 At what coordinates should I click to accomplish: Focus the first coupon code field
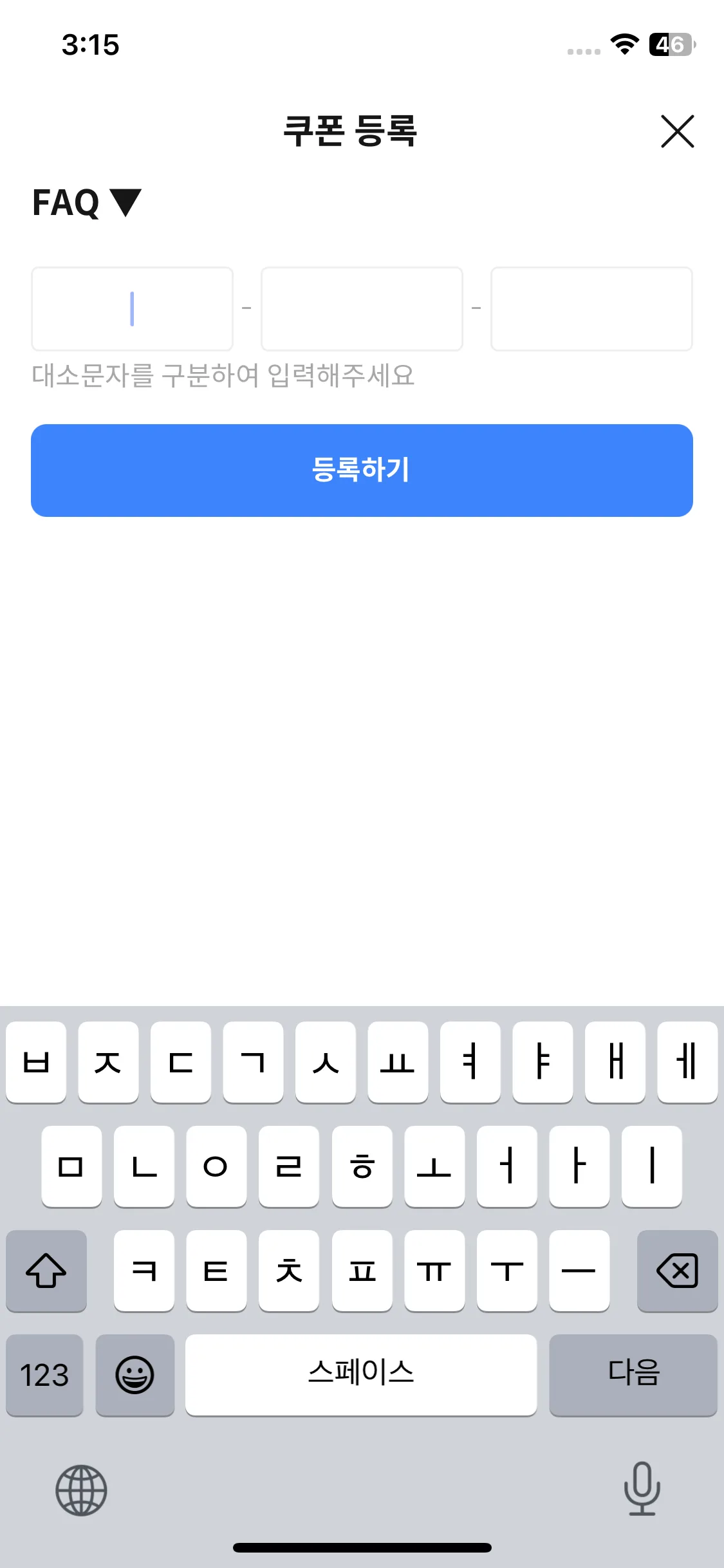click(132, 309)
